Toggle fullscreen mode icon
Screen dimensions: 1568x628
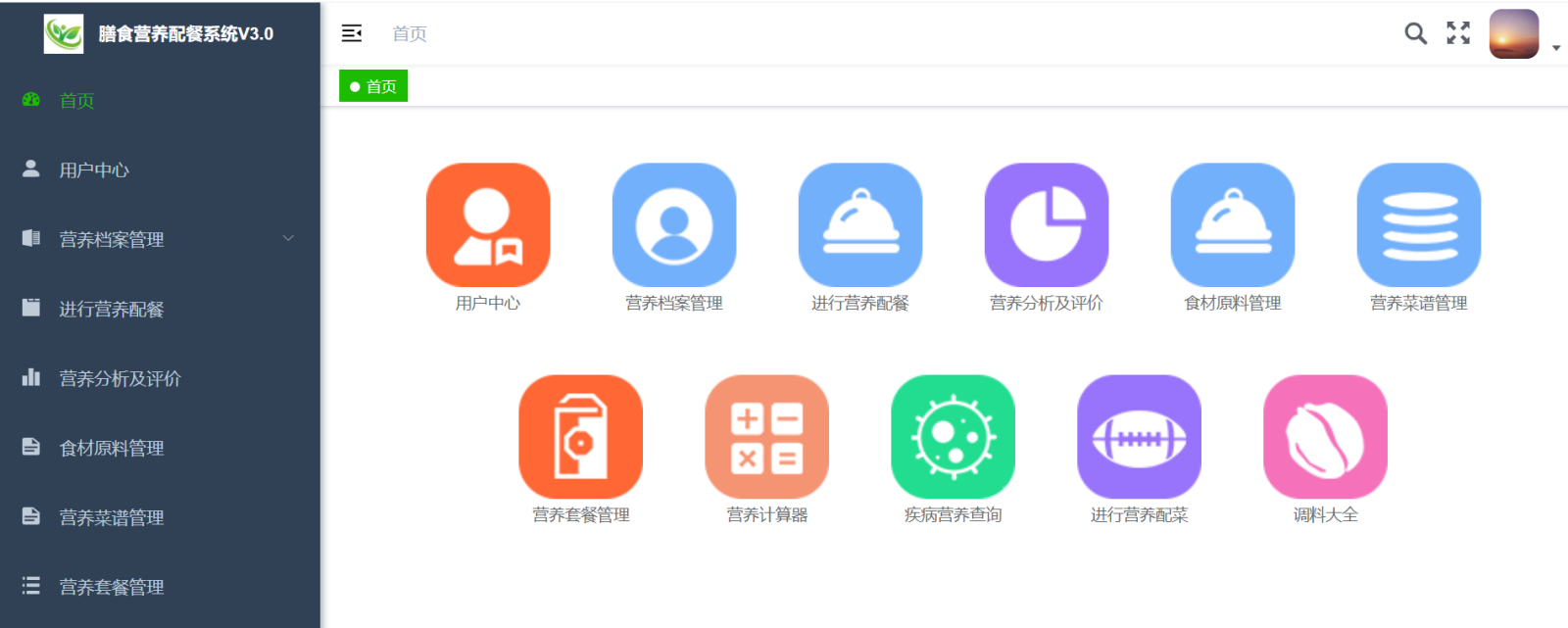click(x=1458, y=33)
